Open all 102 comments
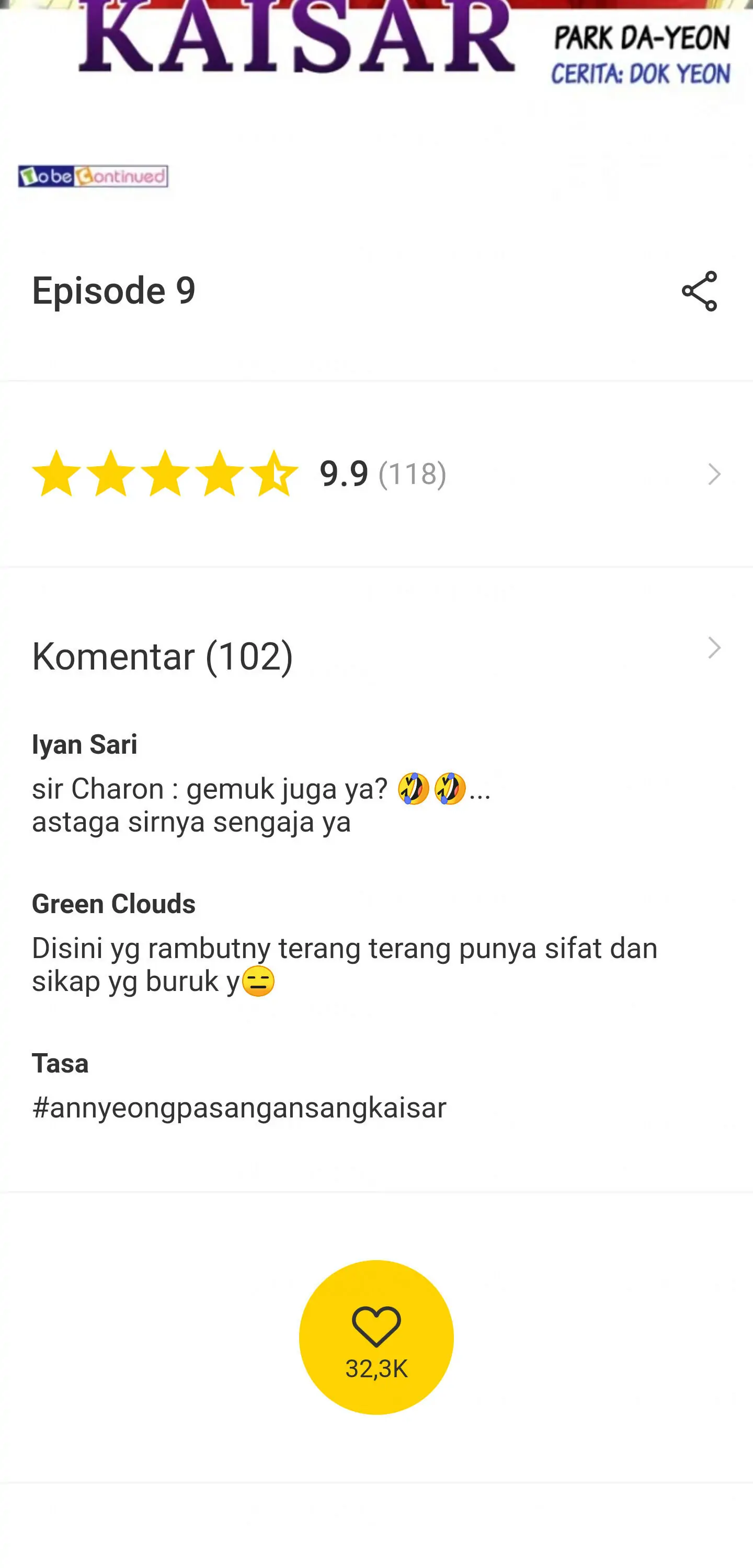This screenshot has height=1568, width=753. pos(376,655)
